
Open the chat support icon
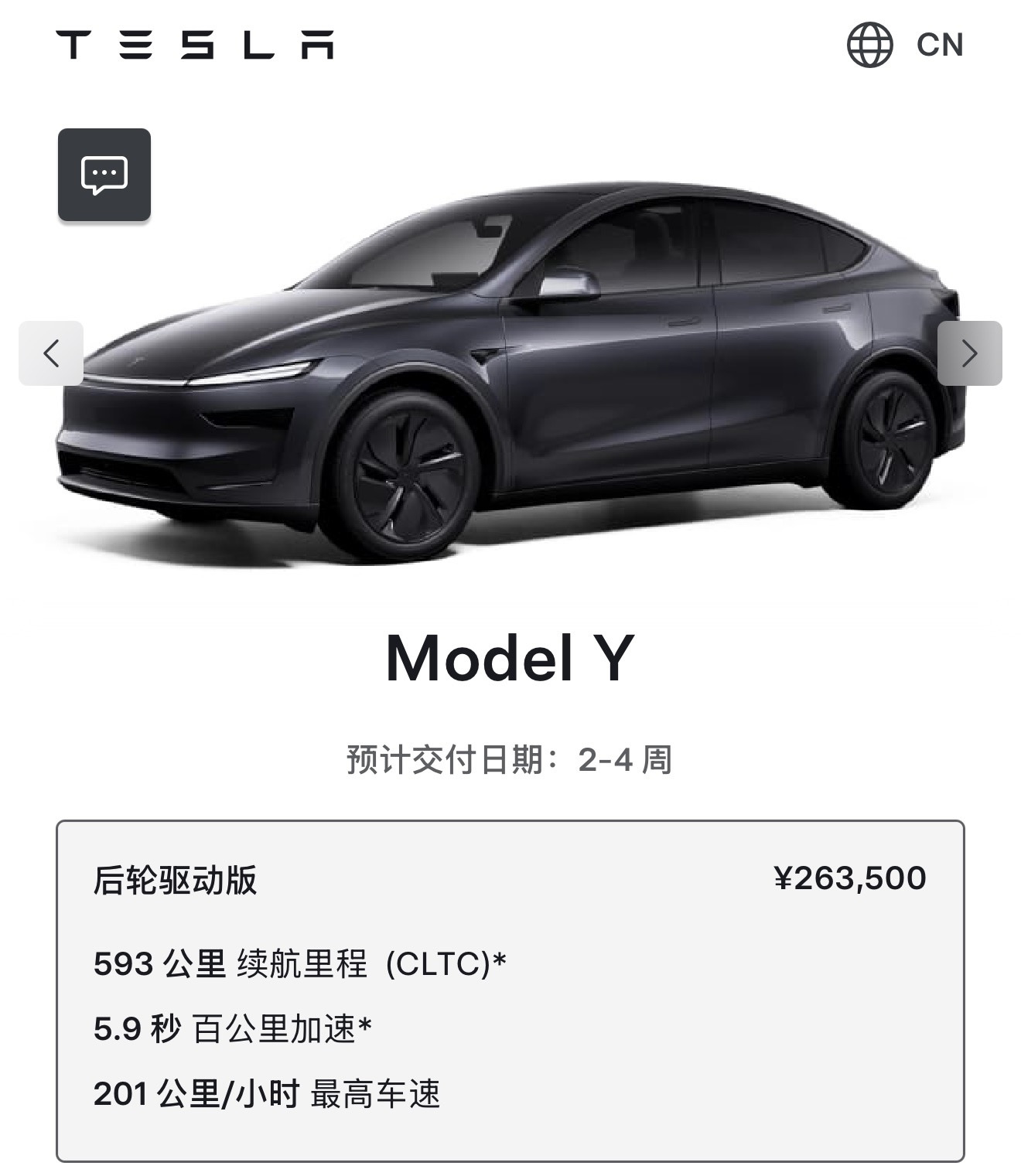point(104,176)
